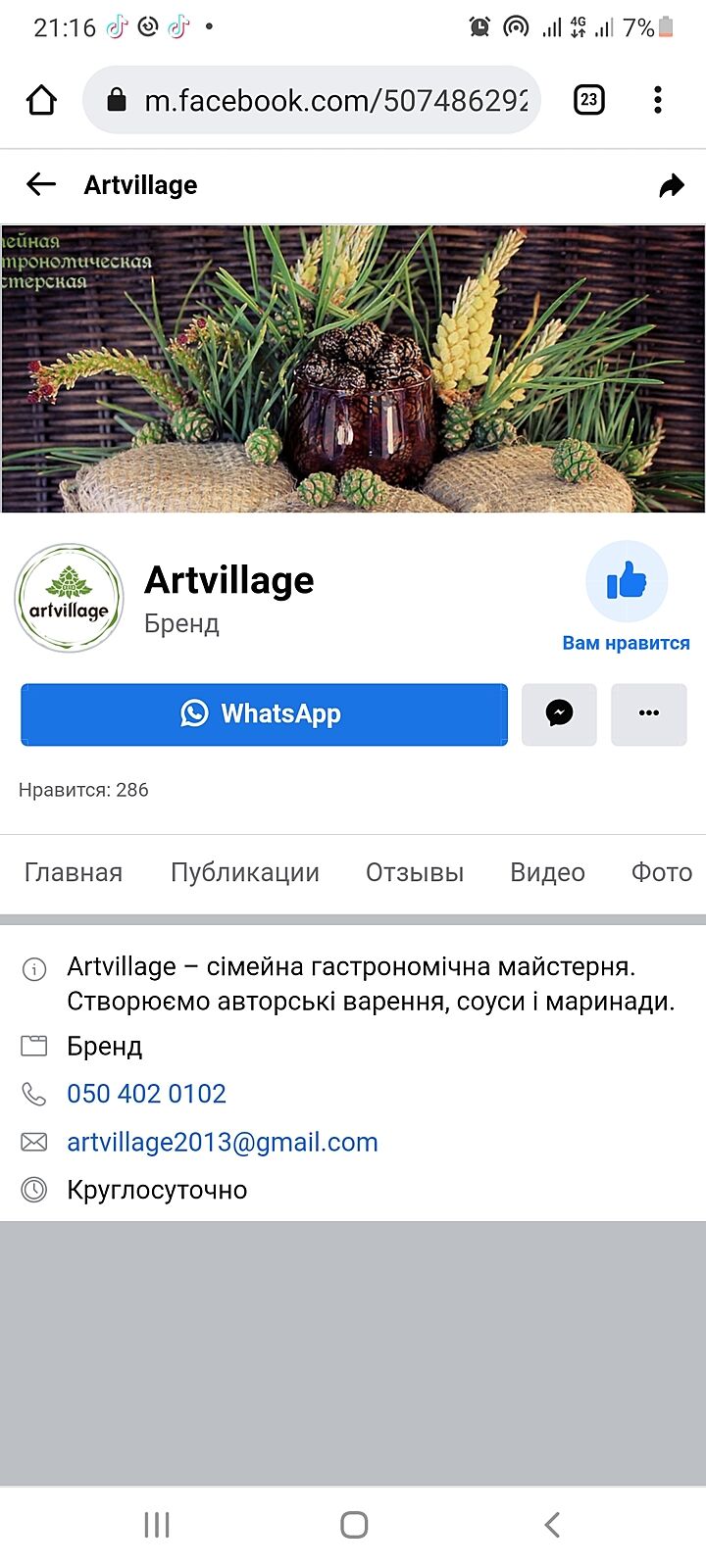Switch to the Главная tab

(74, 872)
